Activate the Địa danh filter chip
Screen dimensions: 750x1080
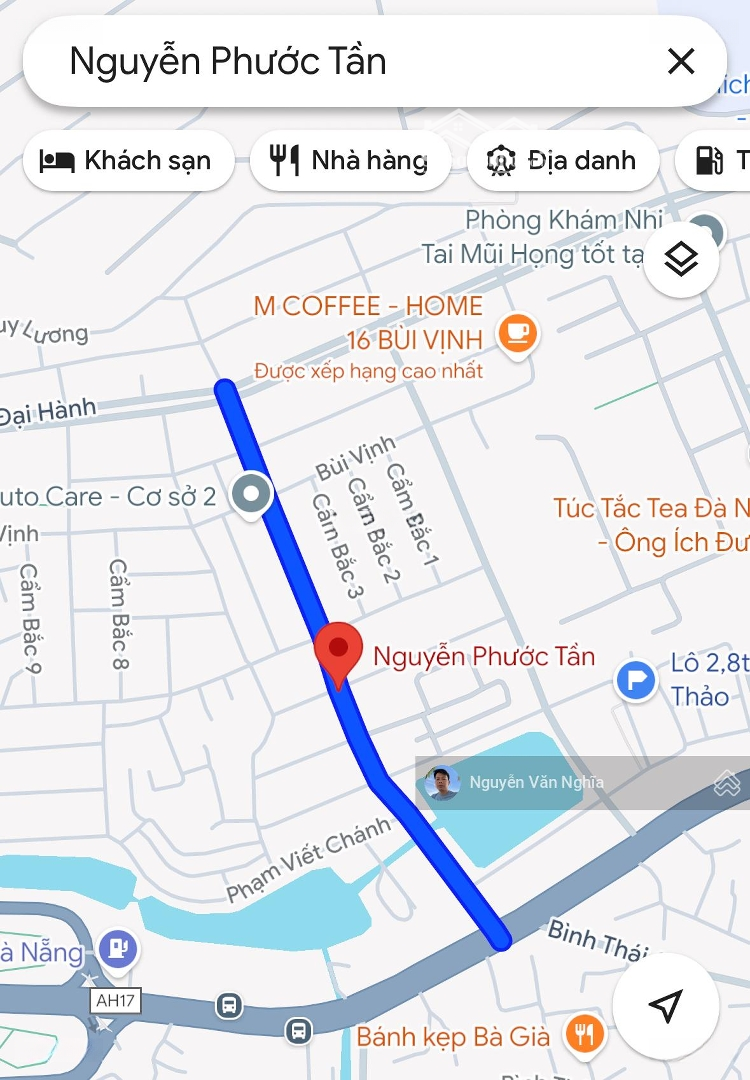click(562, 160)
